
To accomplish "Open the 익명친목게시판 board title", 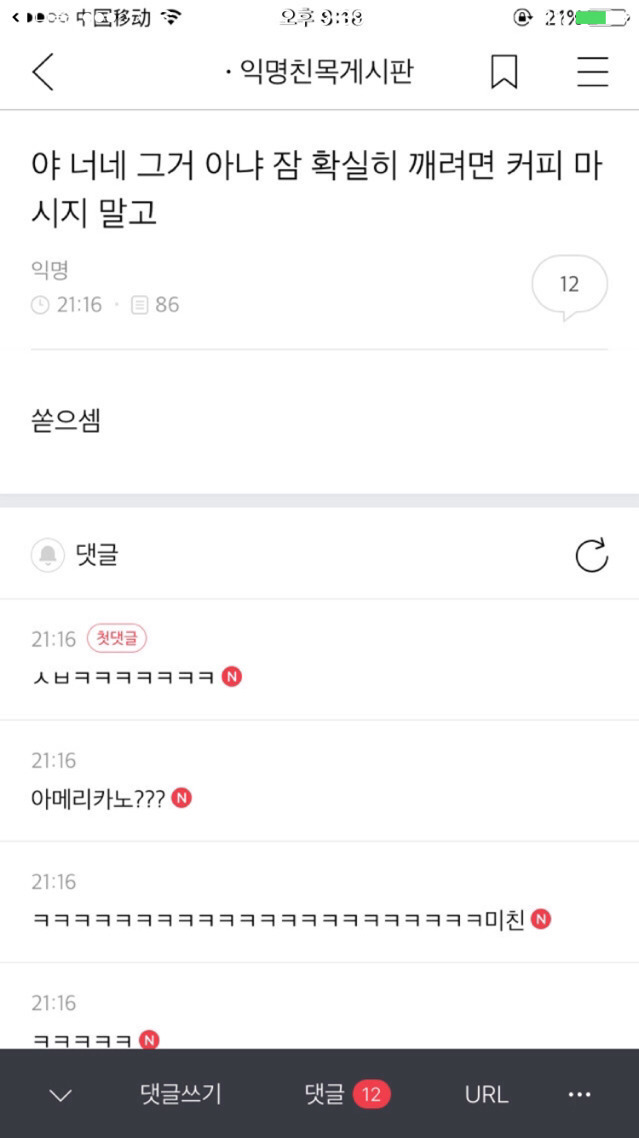I will 320,73.
